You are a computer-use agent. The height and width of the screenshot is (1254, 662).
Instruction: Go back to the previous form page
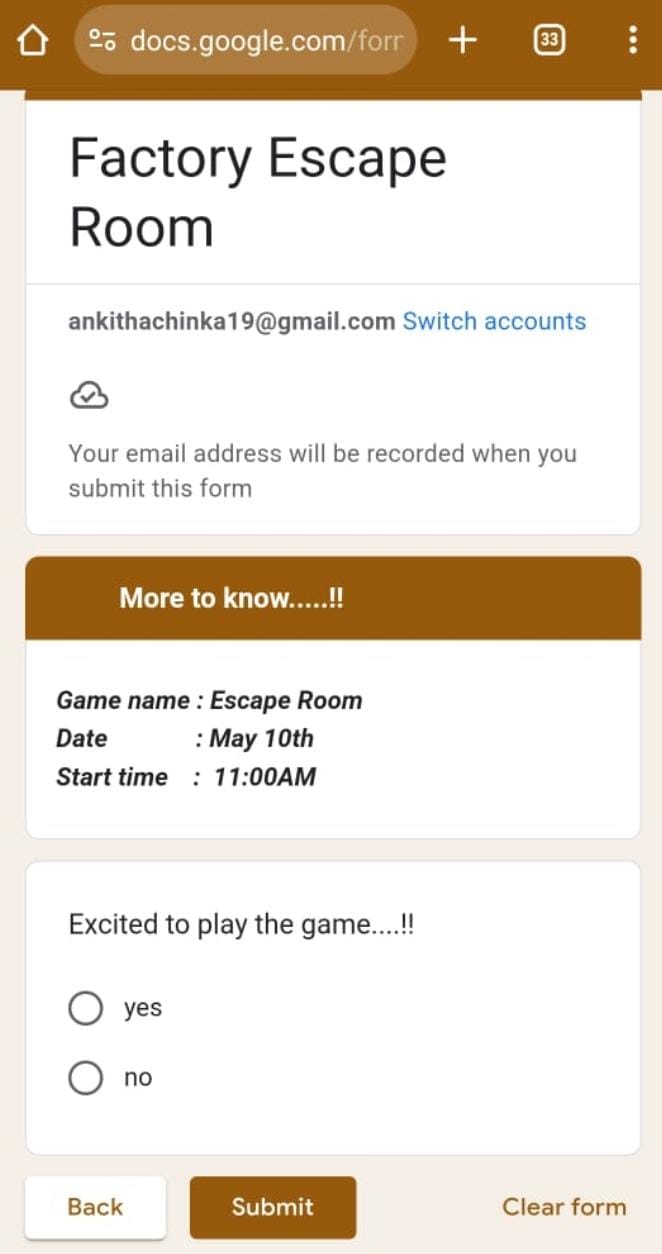pyautogui.click(x=95, y=1207)
